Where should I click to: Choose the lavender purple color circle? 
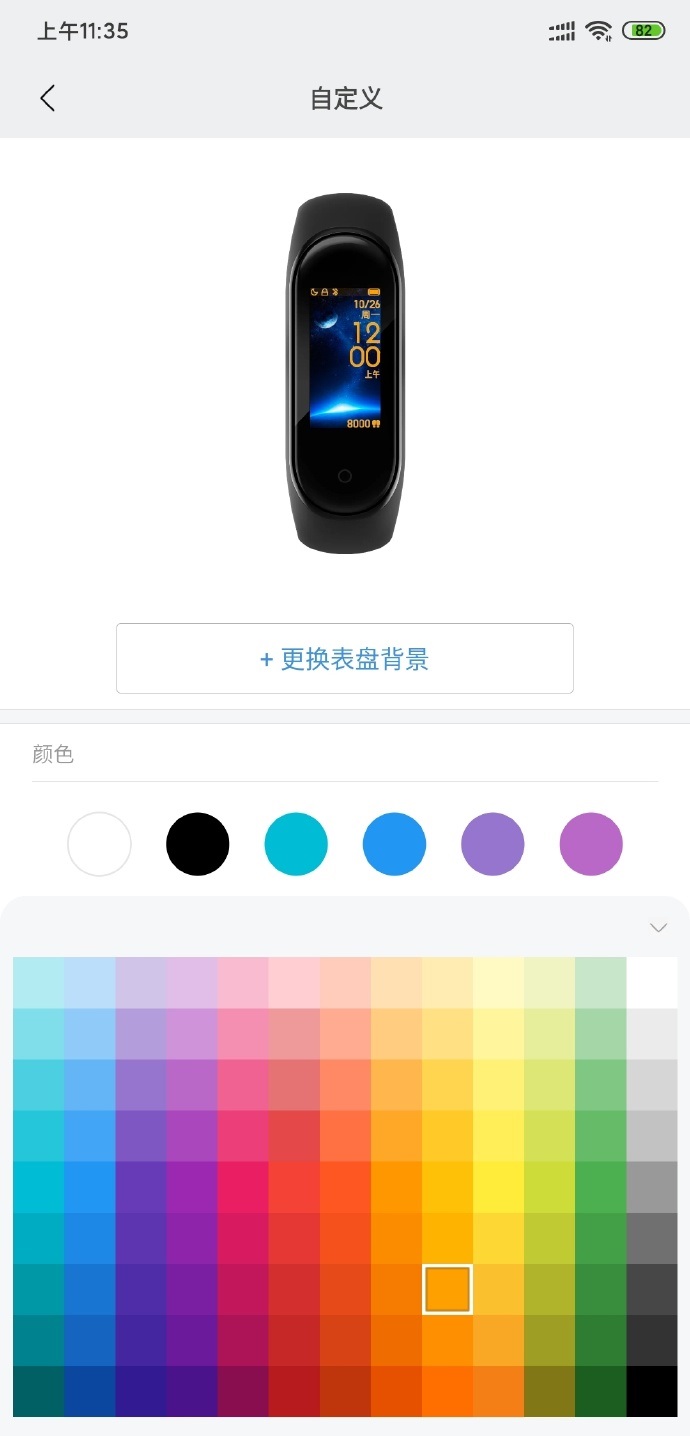(492, 844)
